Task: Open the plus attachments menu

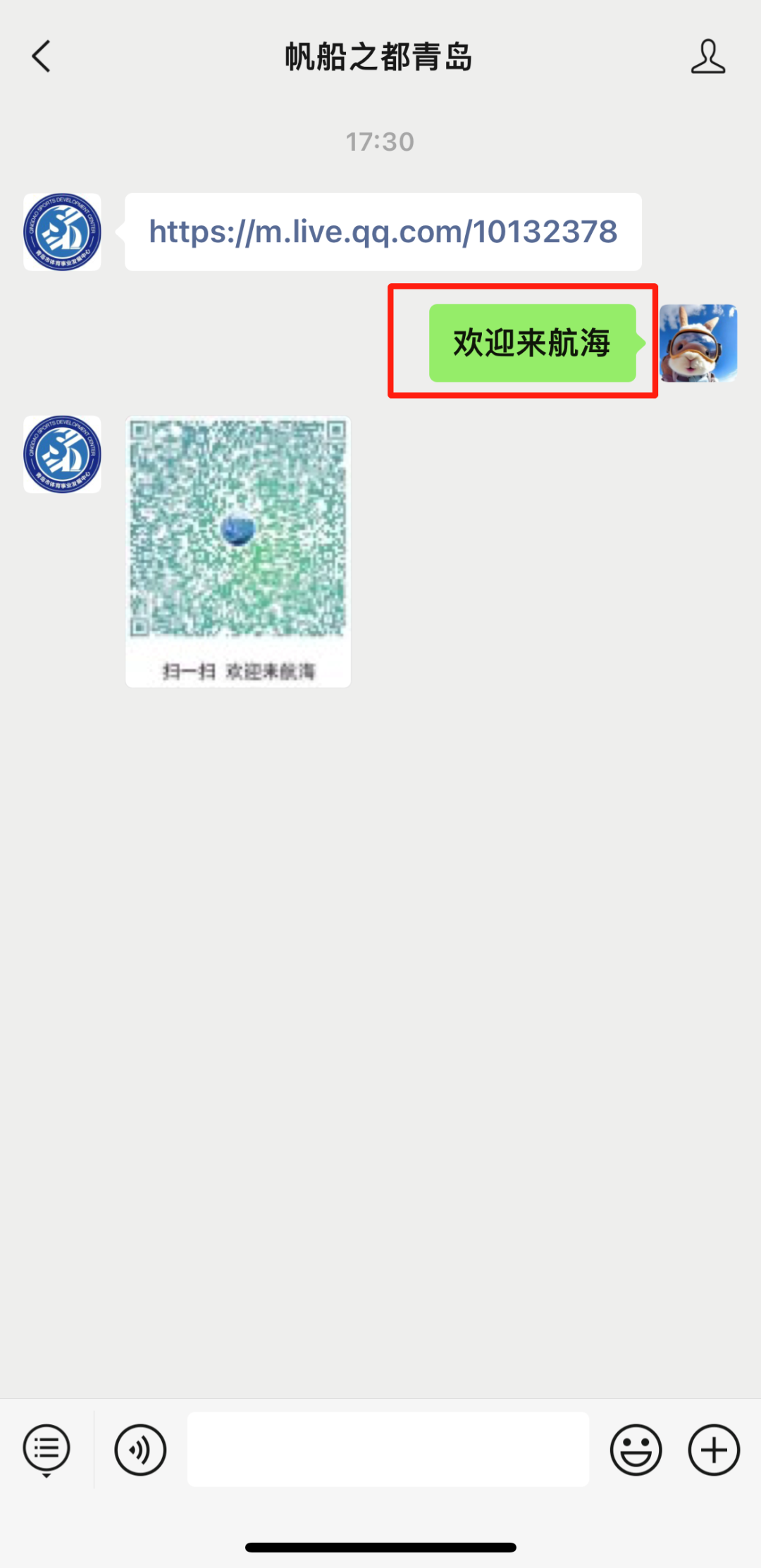Action: 713,1450
